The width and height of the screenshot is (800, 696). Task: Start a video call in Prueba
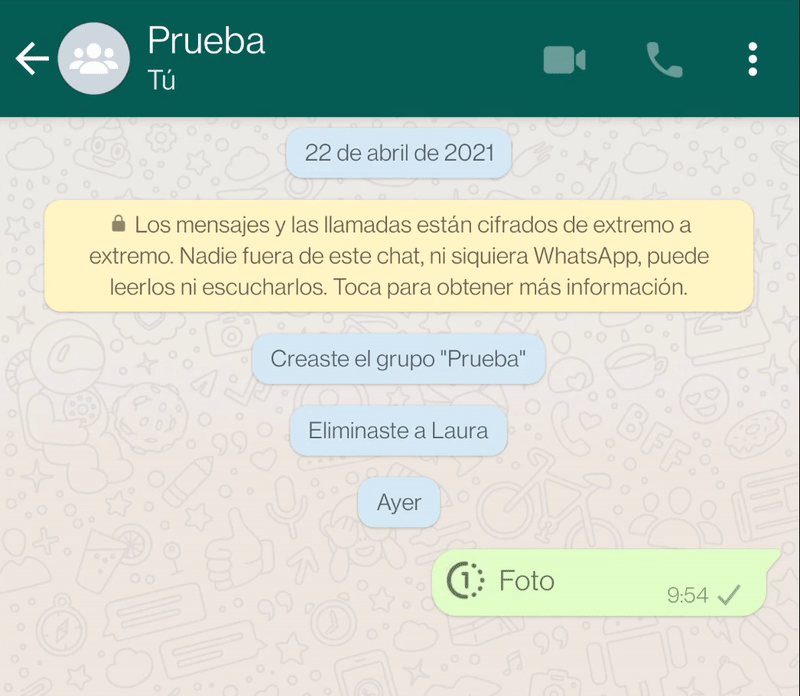point(564,60)
